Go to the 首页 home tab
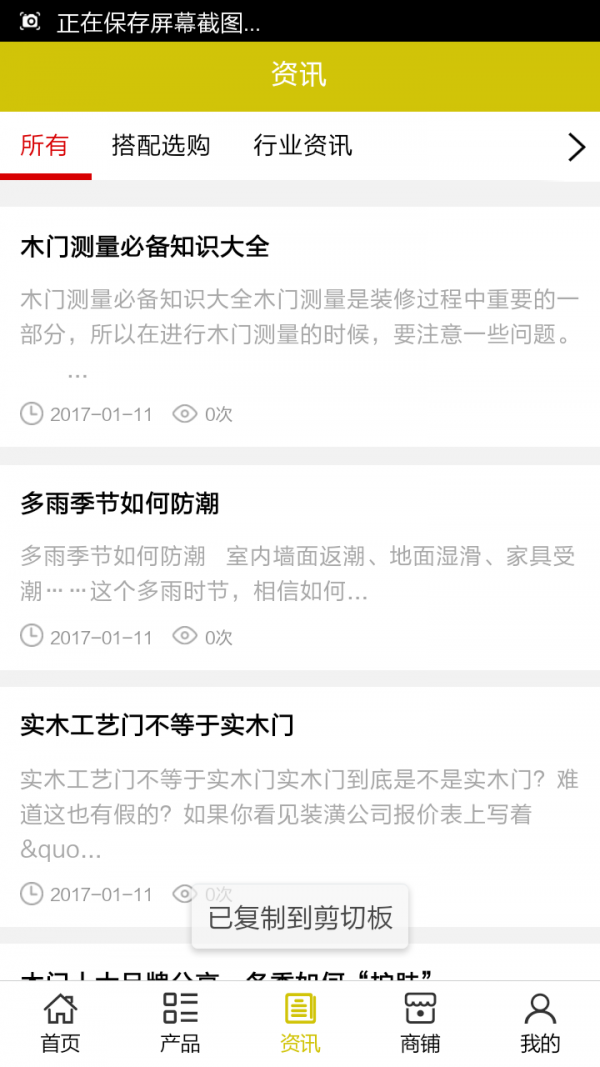 pos(60,1023)
